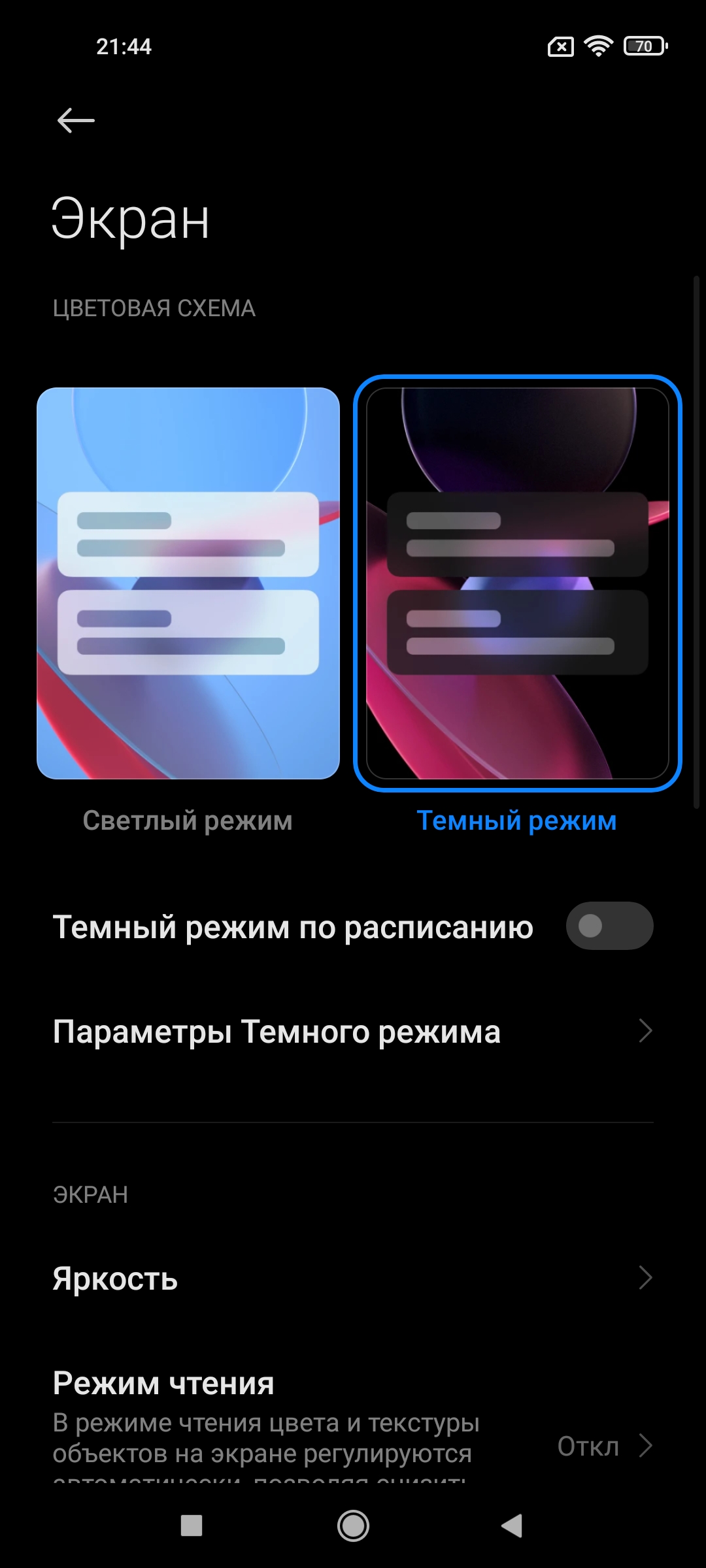
Task: Open Параметры Темного режима
Action: point(353,1032)
